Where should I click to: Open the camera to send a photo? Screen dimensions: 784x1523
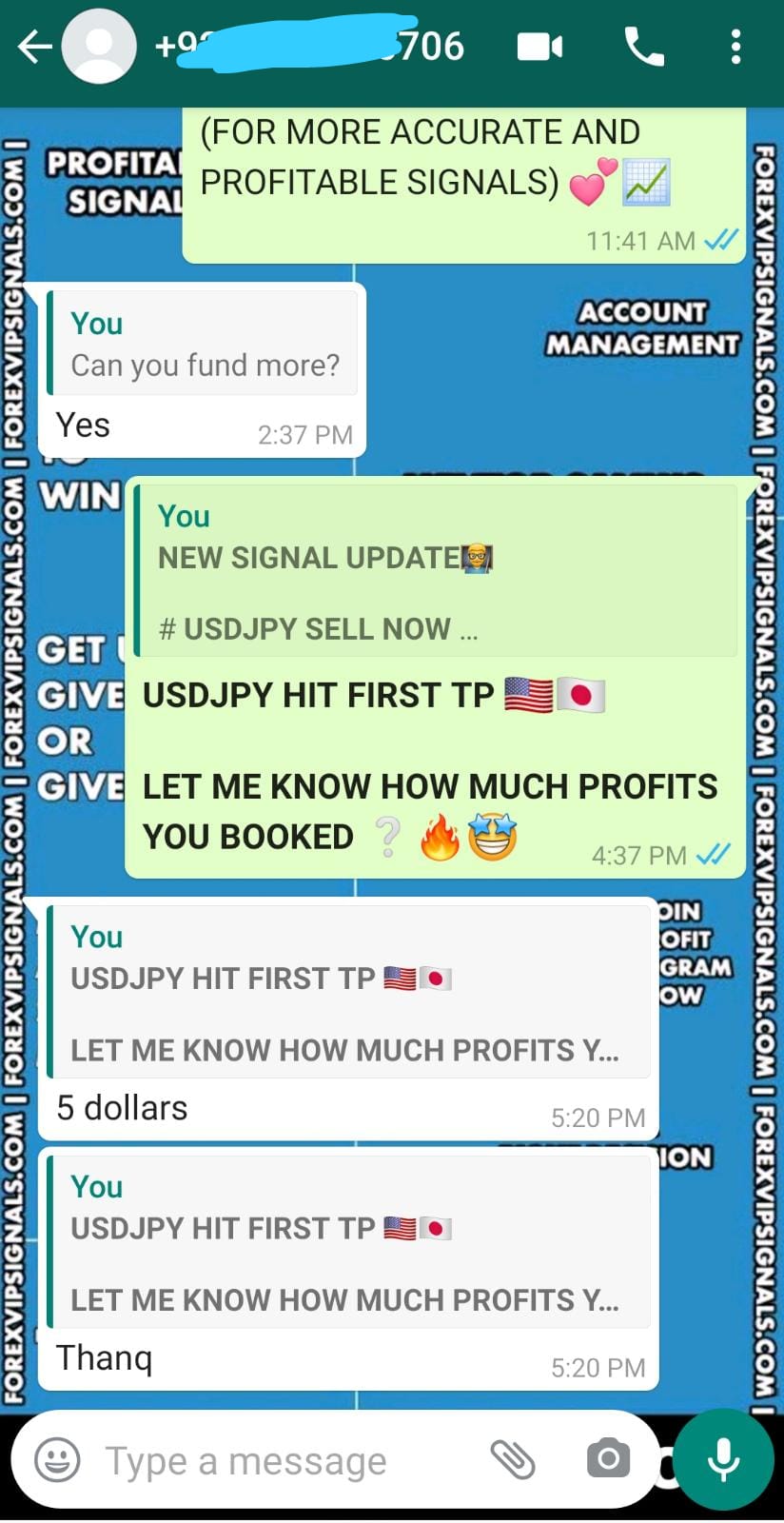point(608,1458)
